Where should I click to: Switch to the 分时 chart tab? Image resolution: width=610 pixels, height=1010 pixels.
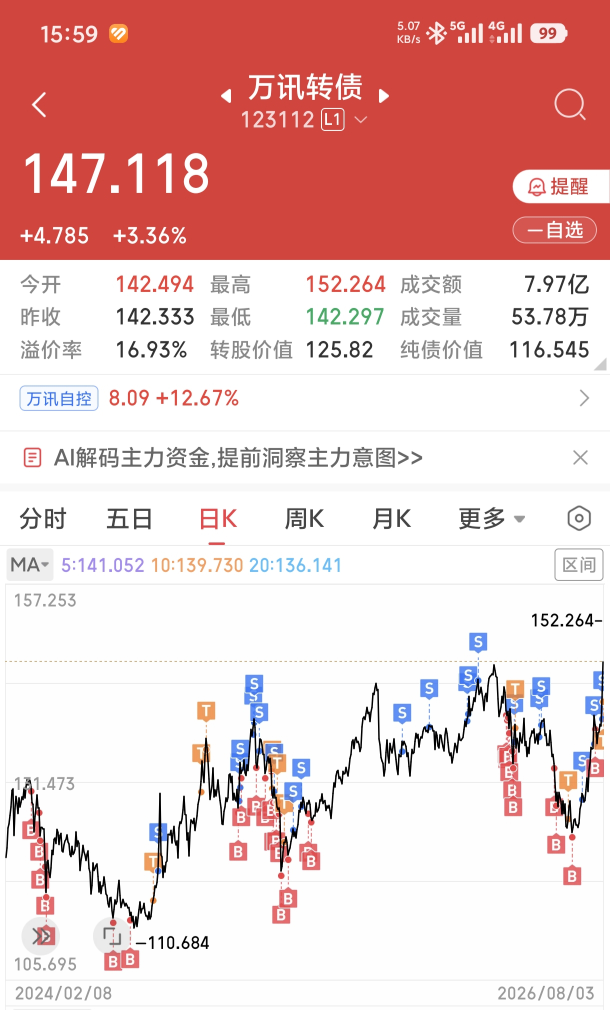[x=43, y=519]
